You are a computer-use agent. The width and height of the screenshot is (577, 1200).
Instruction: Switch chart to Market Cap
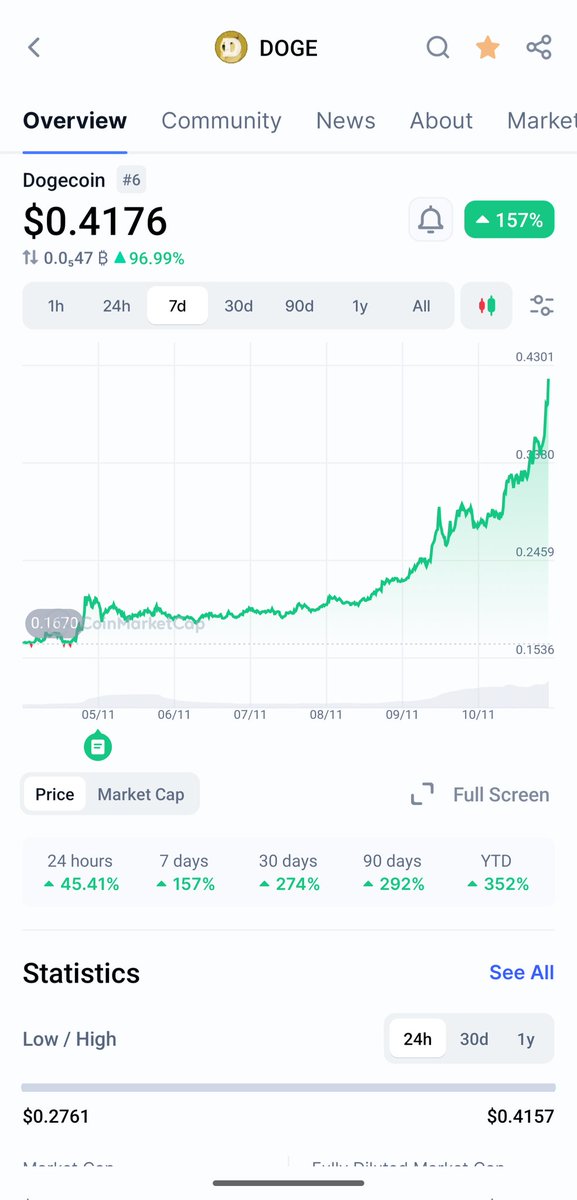141,794
